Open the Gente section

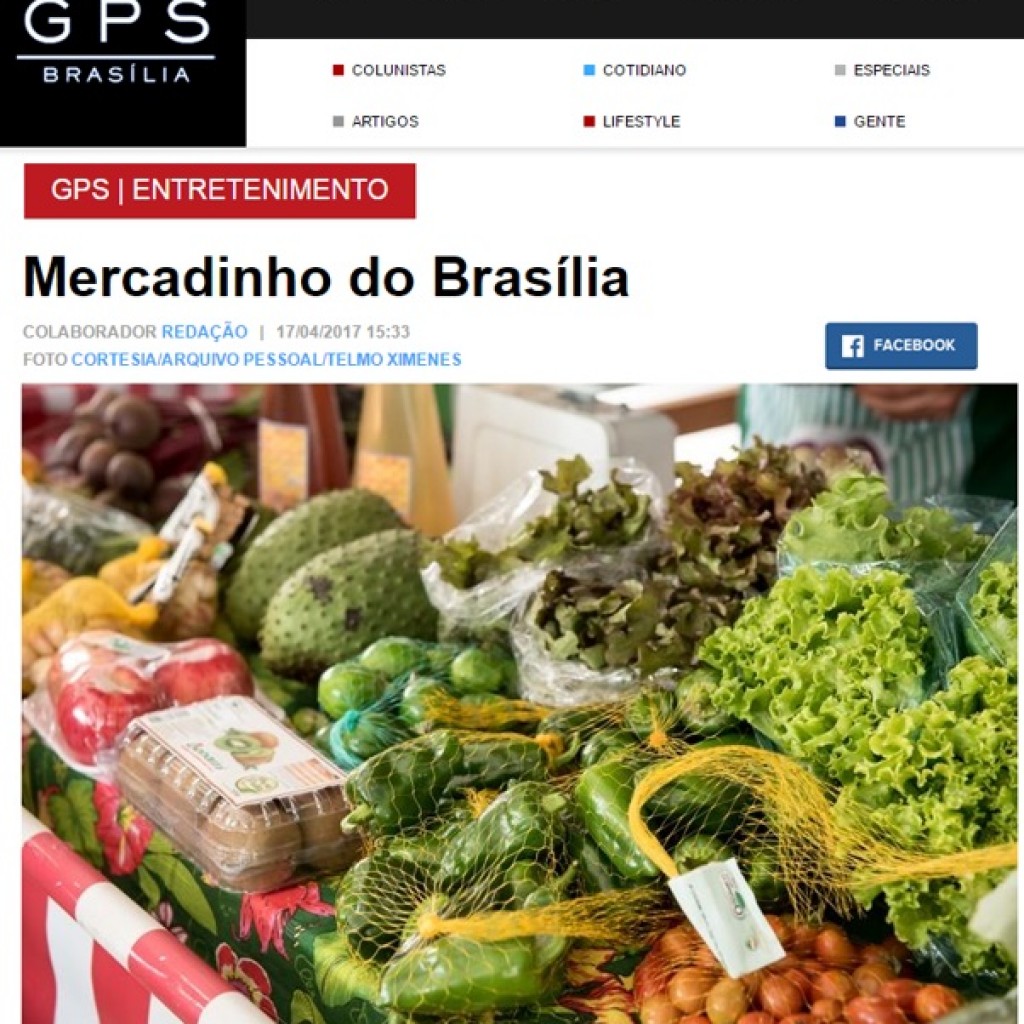[x=878, y=121]
